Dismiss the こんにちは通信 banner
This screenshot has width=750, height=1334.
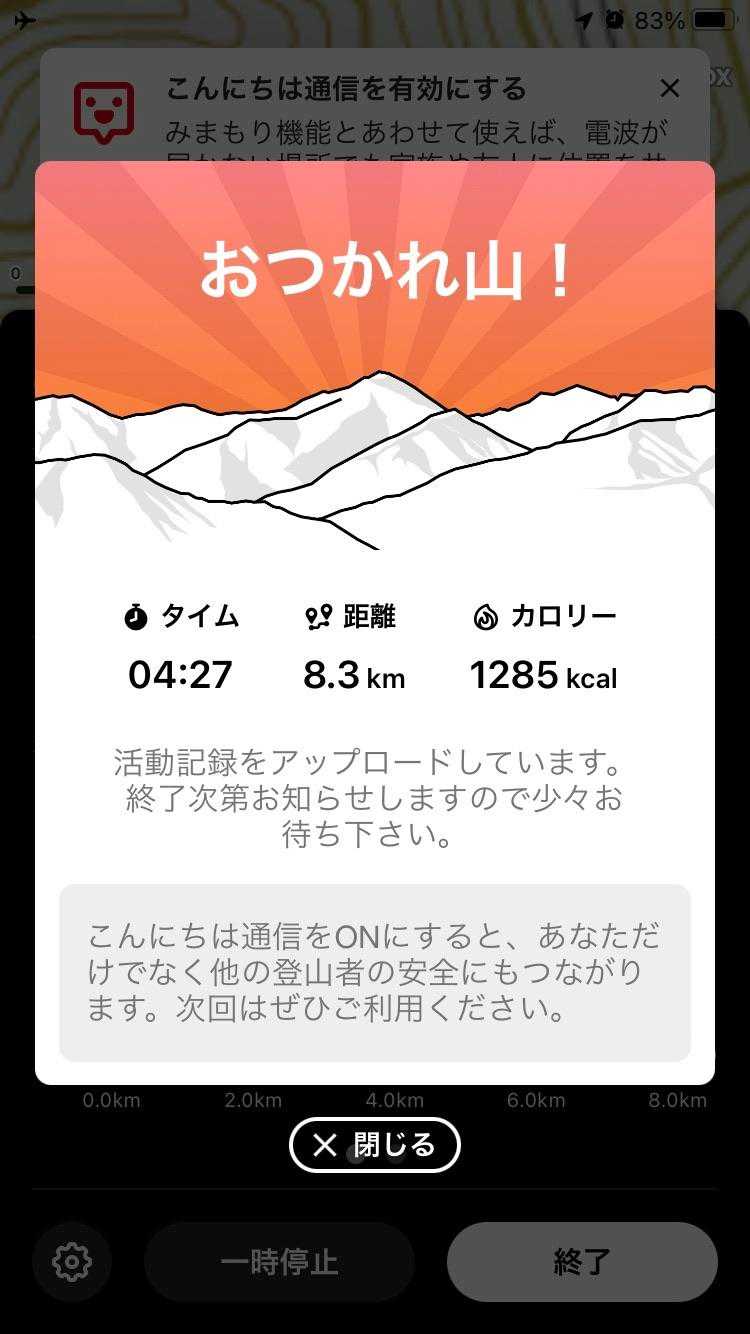pos(669,89)
